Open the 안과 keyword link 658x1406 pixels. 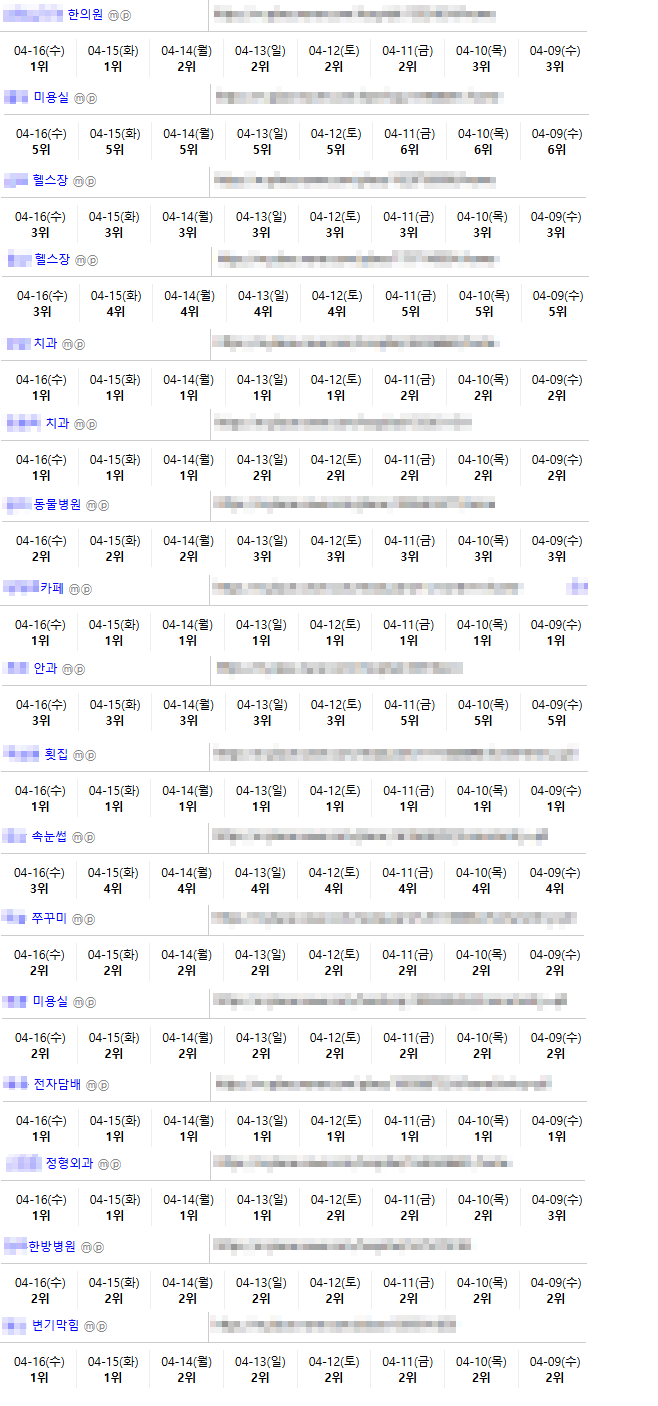(45, 668)
